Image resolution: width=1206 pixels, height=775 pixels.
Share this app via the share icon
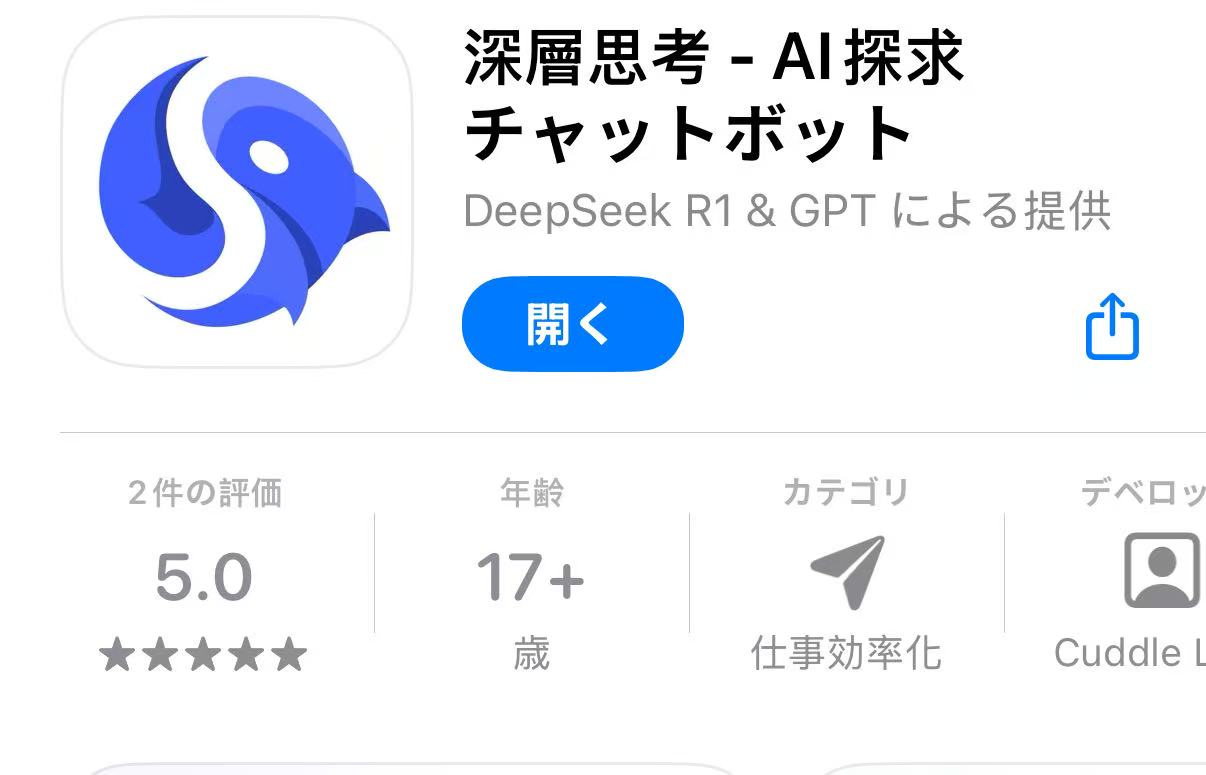pyautogui.click(x=1112, y=326)
